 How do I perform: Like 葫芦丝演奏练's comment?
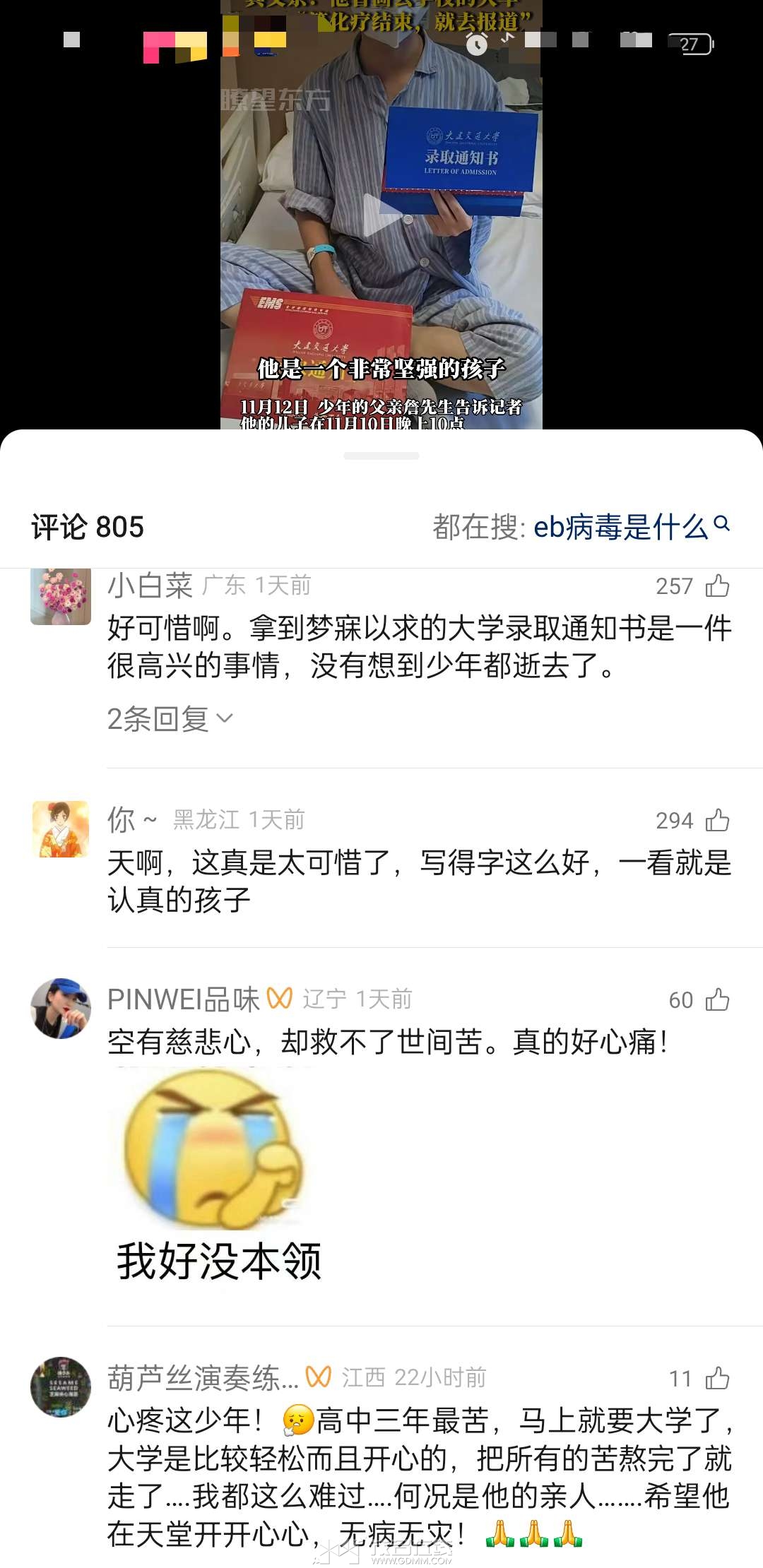717,1378
